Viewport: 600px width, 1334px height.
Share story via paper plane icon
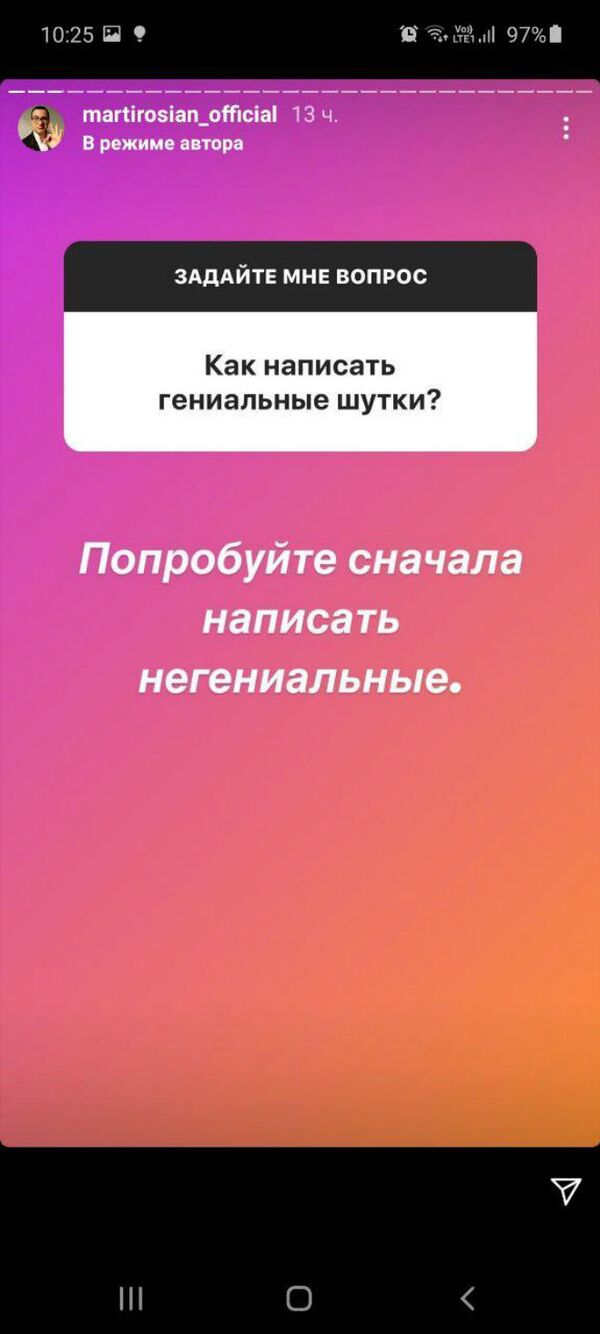click(x=565, y=1190)
